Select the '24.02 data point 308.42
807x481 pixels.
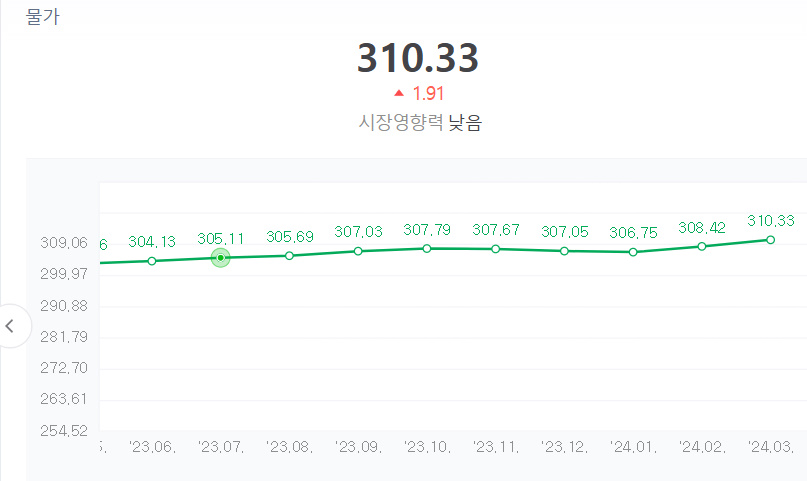(x=702, y=246)
